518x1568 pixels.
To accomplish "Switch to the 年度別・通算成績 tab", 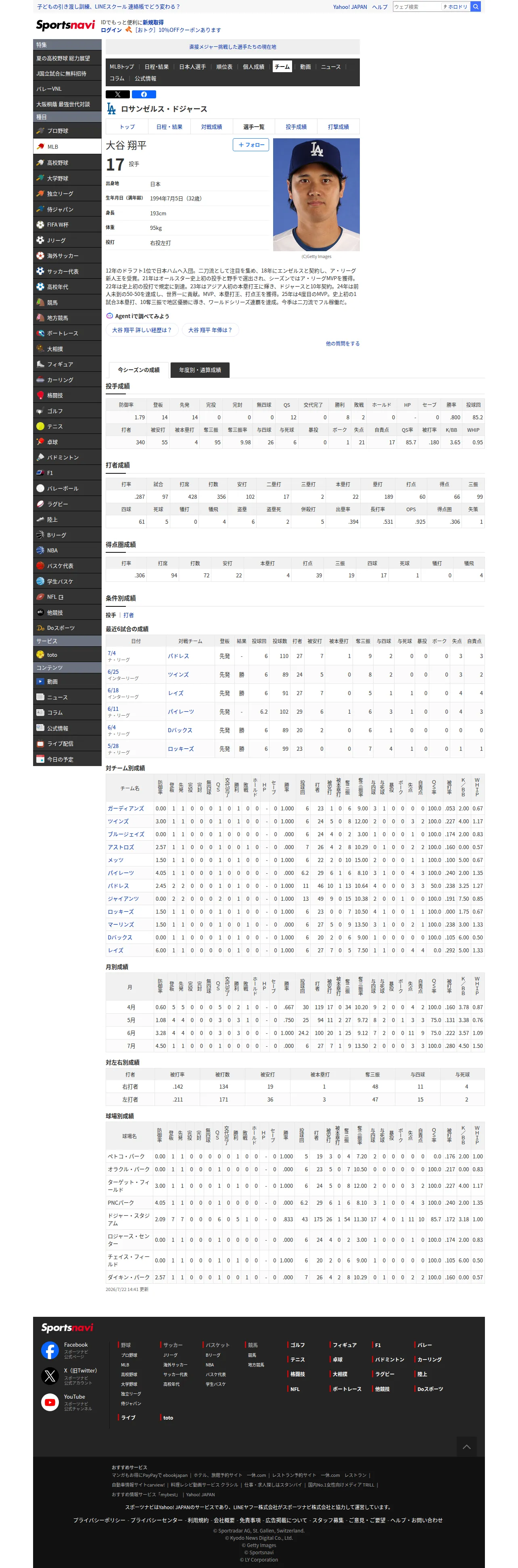I will (x=200, y=370).
